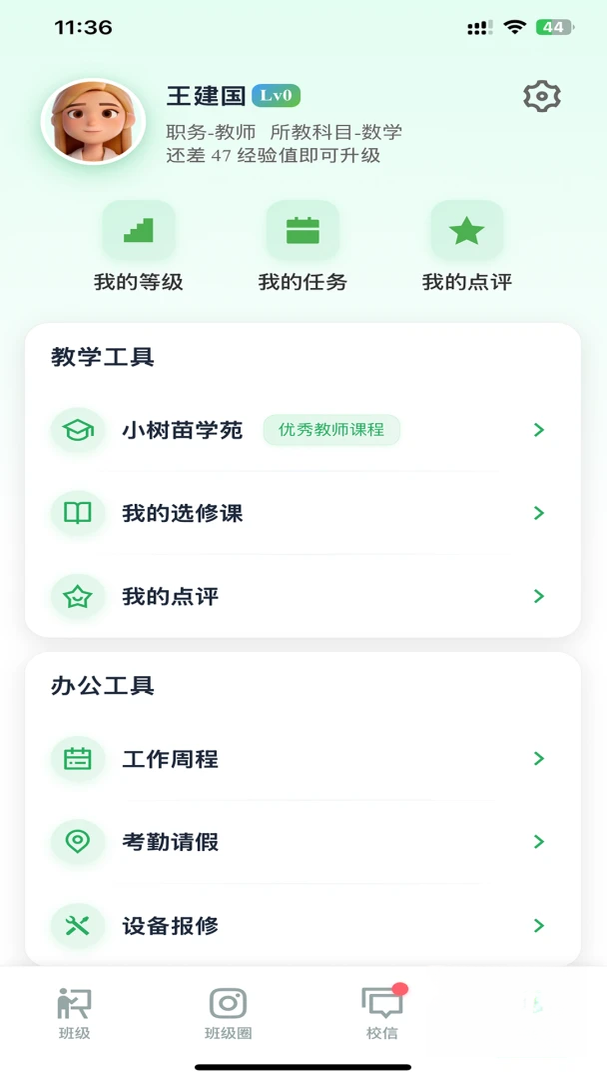Open 工作周程 row
The image size is (607, 1080).
click(302, 759)
